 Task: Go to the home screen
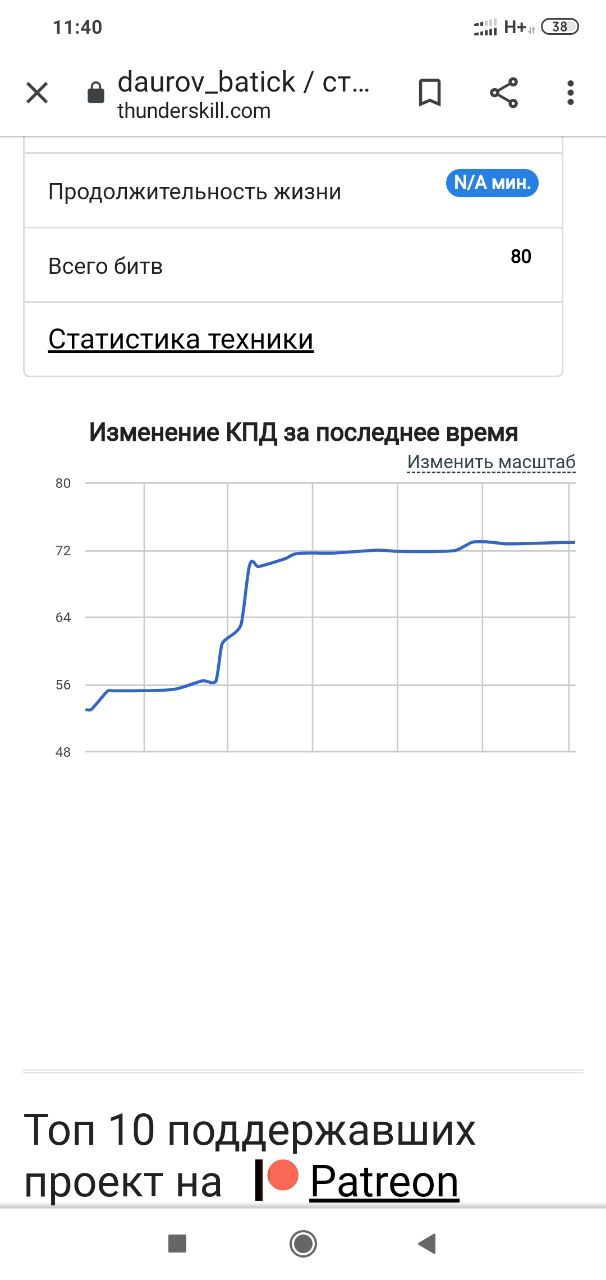pyautogui.click(x=303, y=1243)
